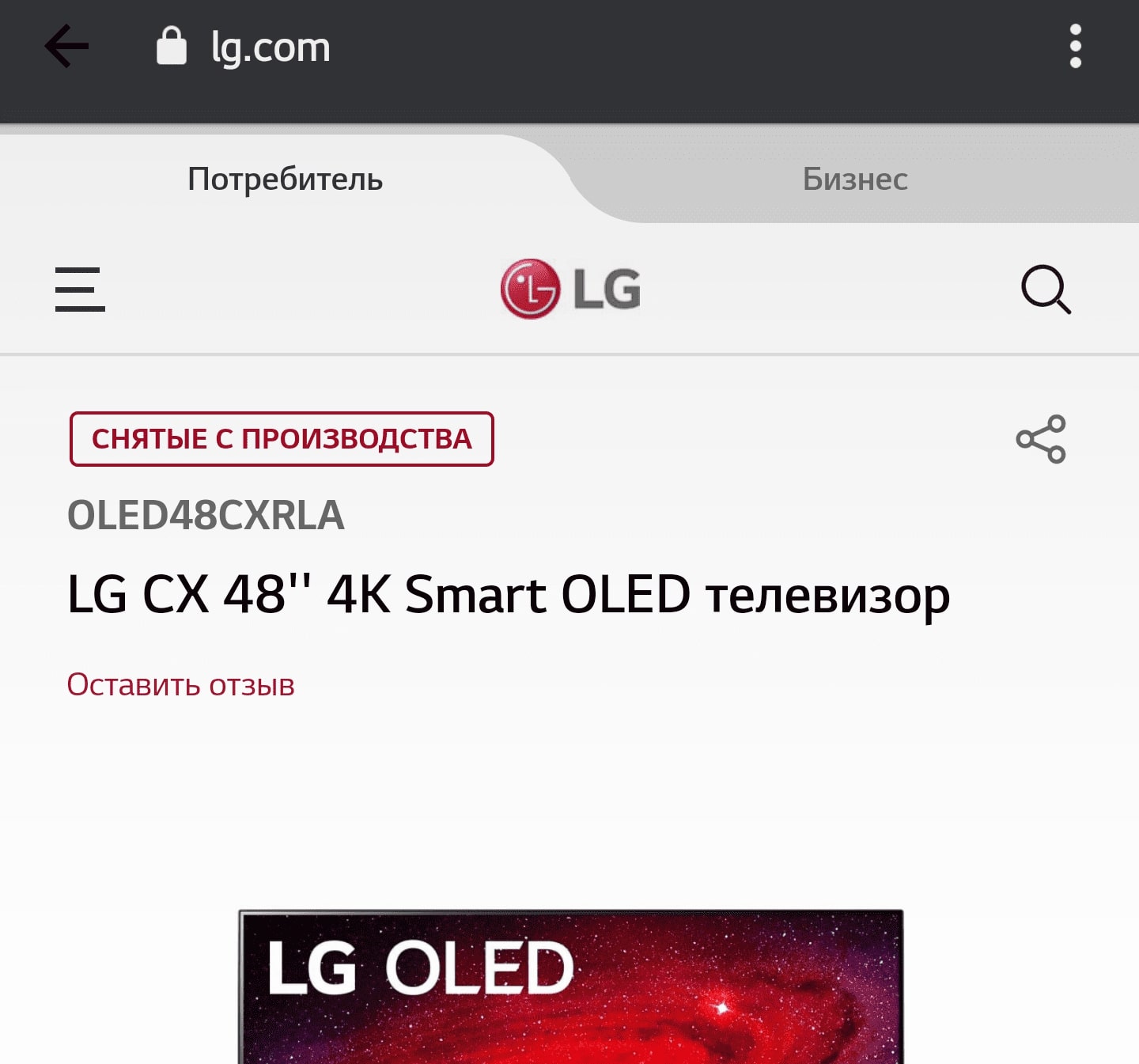Open the Оставить отзыв link
Screen dimensions: 1139x1064
click(180, 685)
